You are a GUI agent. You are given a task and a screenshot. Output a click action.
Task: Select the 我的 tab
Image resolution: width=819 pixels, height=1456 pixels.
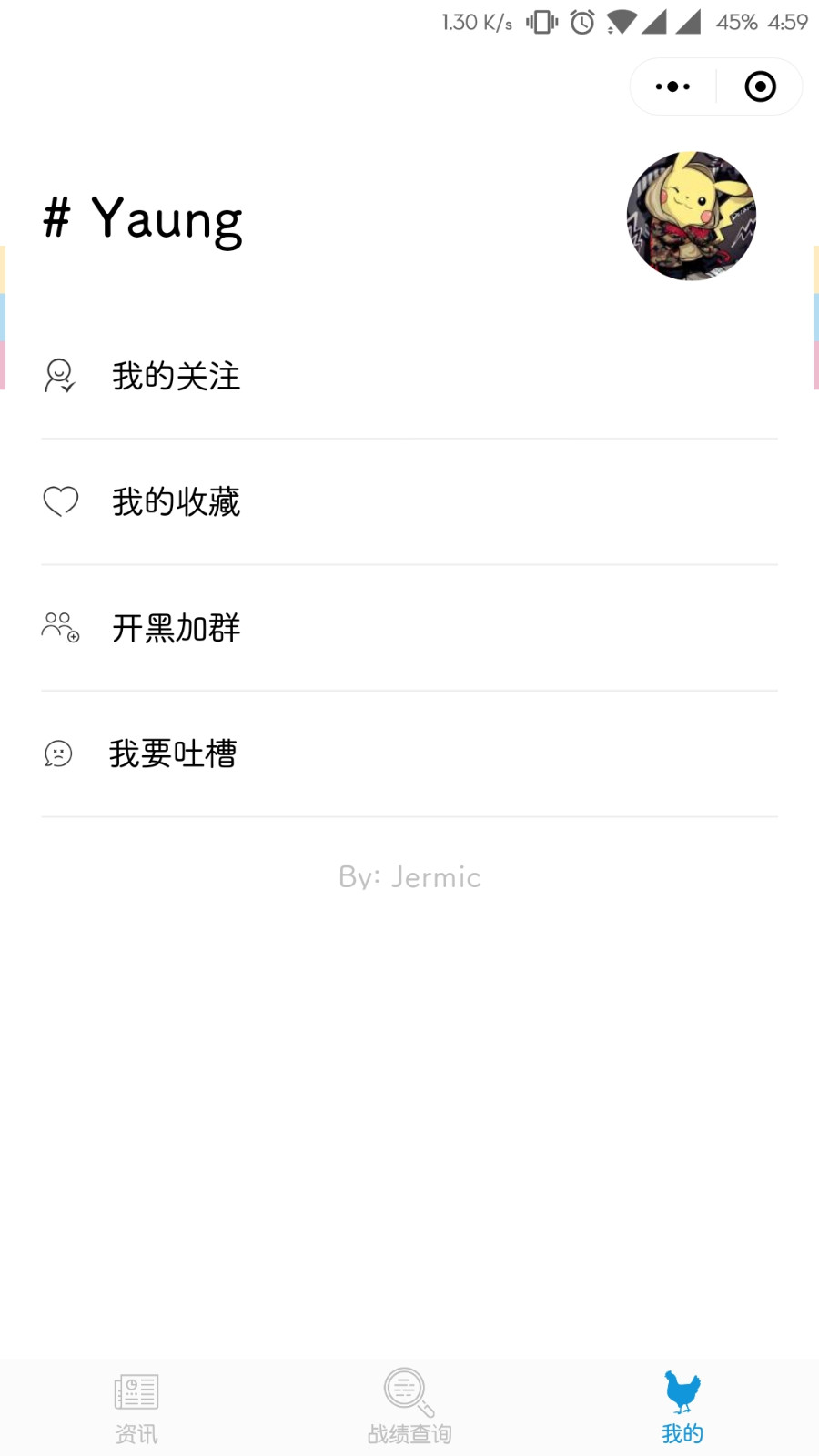pyautogui.click(x=682, y=1408)
